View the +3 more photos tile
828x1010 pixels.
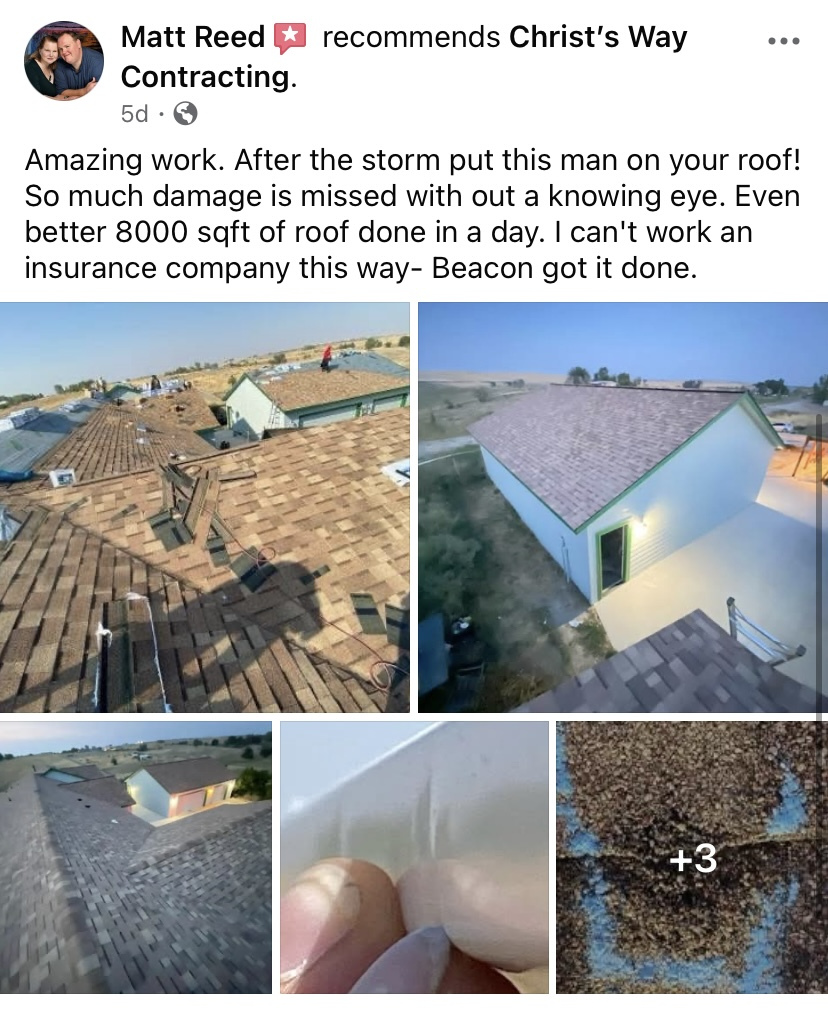(x=692, y=856)
